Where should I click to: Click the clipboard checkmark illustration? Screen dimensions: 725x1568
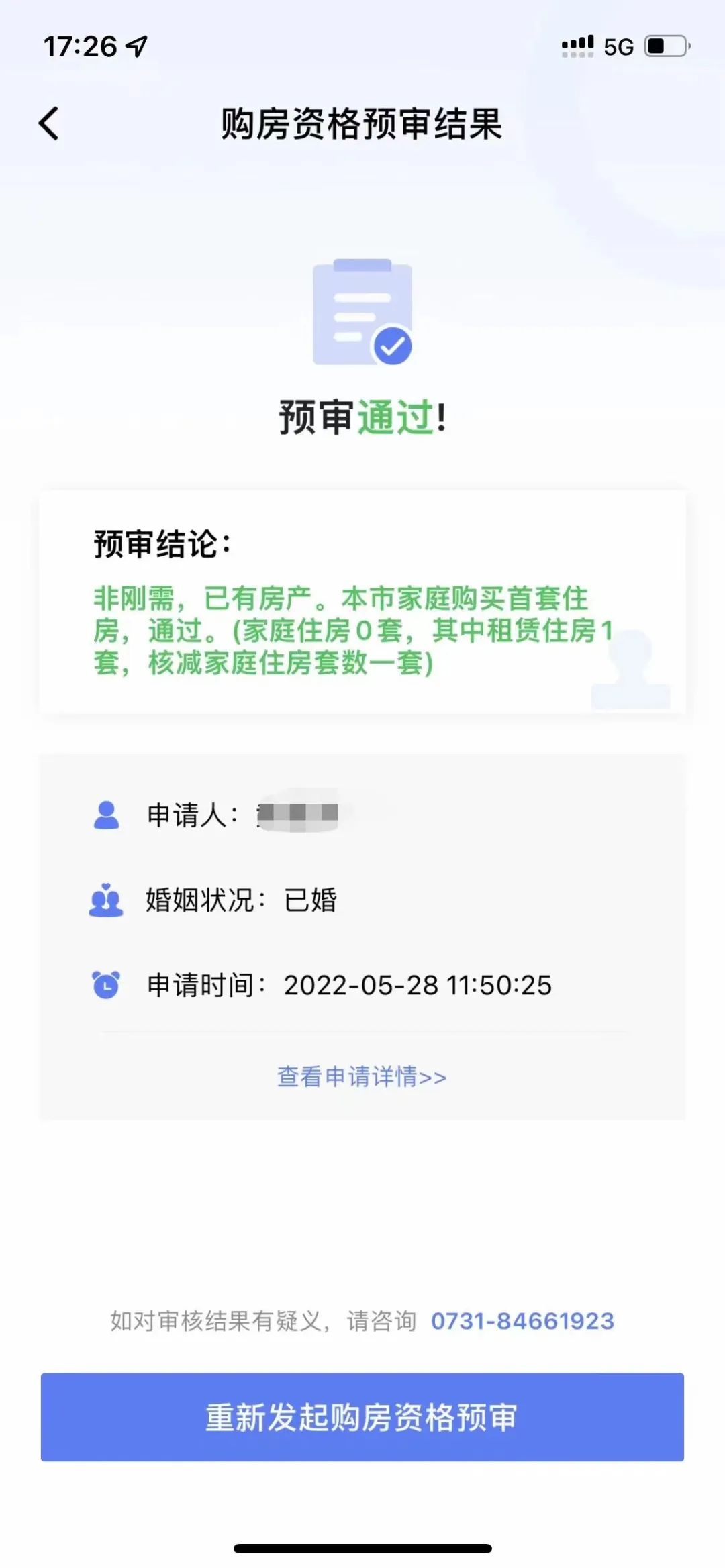(x=362, y=312)
